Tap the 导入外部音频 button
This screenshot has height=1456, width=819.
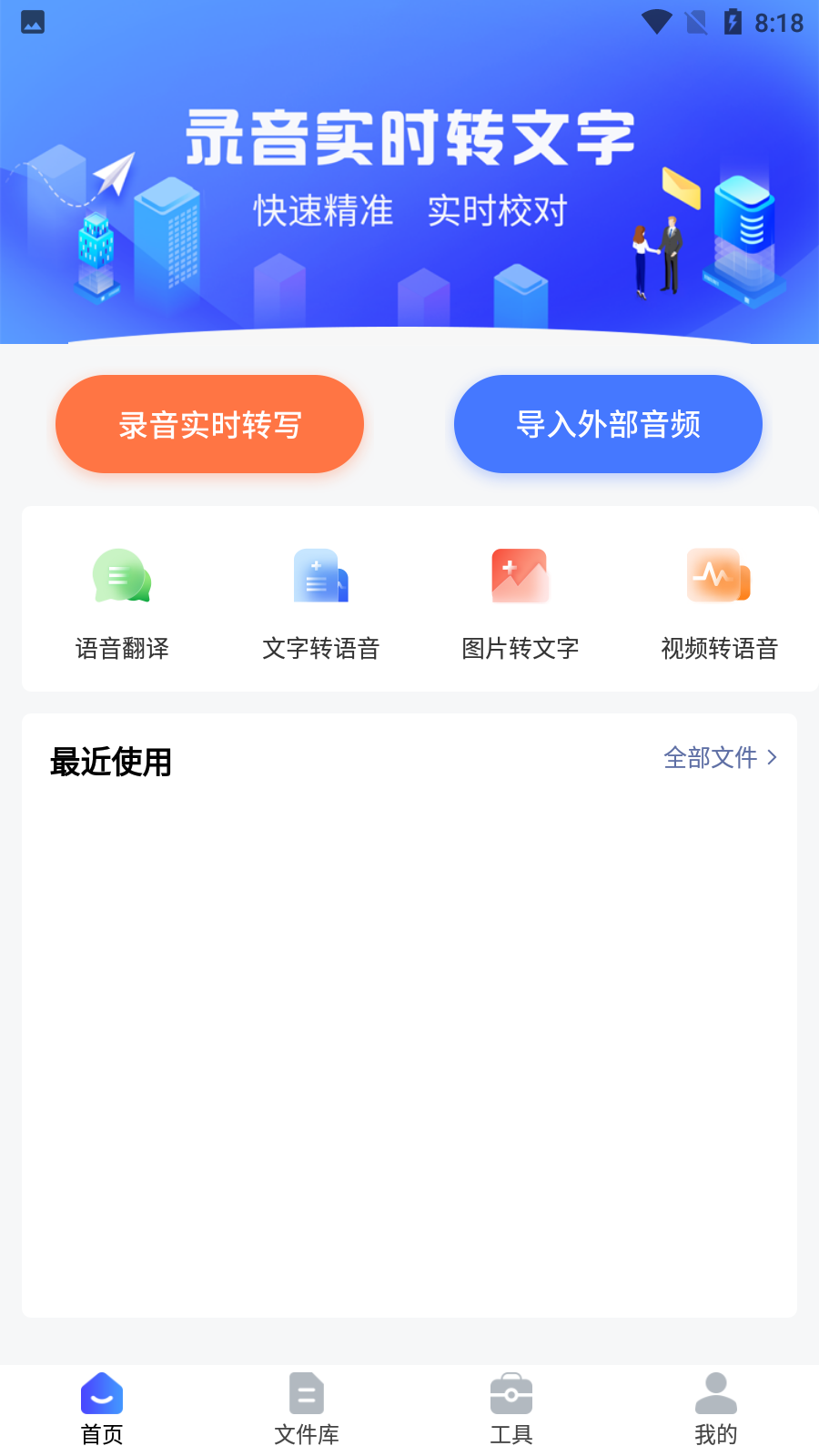coord(608,424)
